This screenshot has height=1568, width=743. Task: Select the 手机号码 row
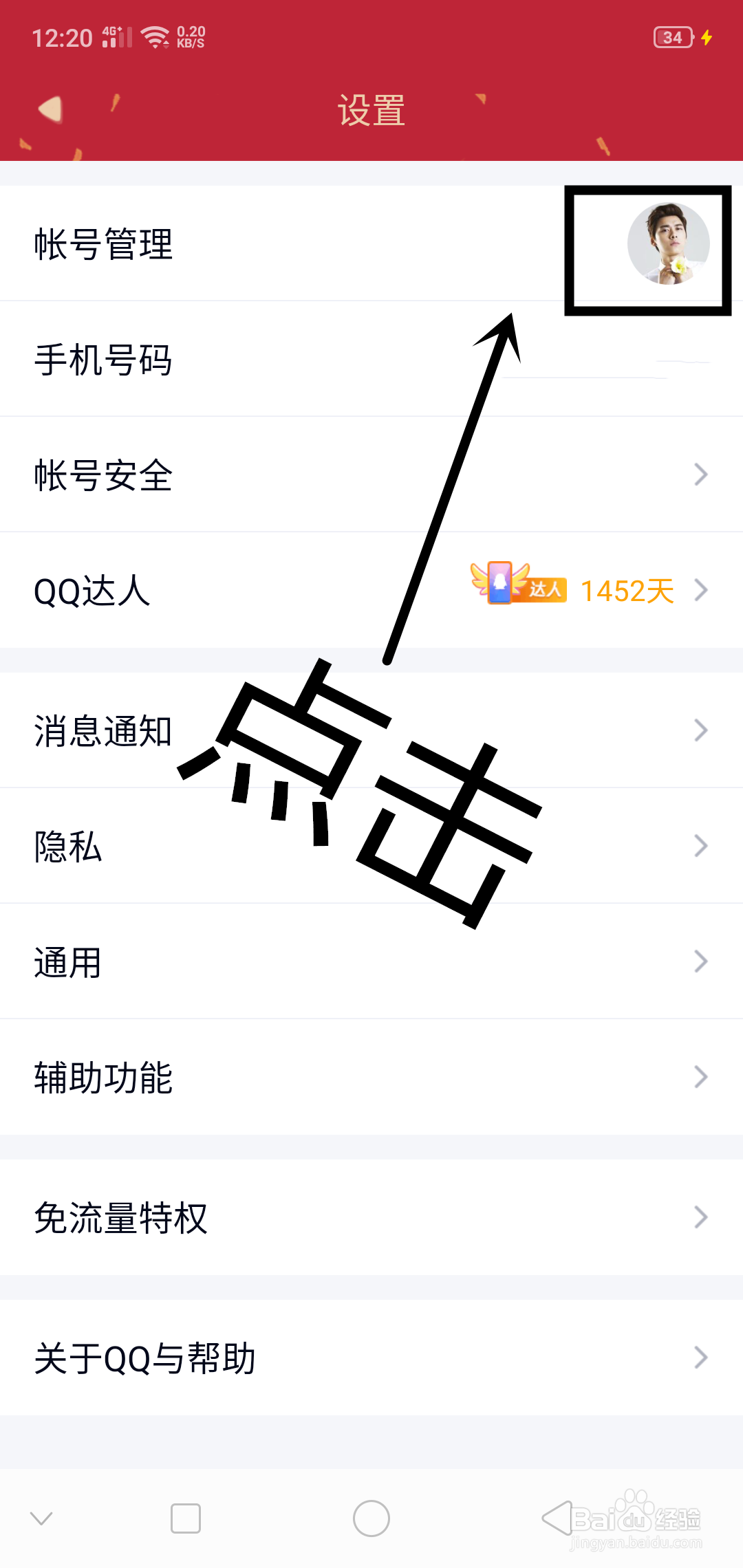(206, 360)
